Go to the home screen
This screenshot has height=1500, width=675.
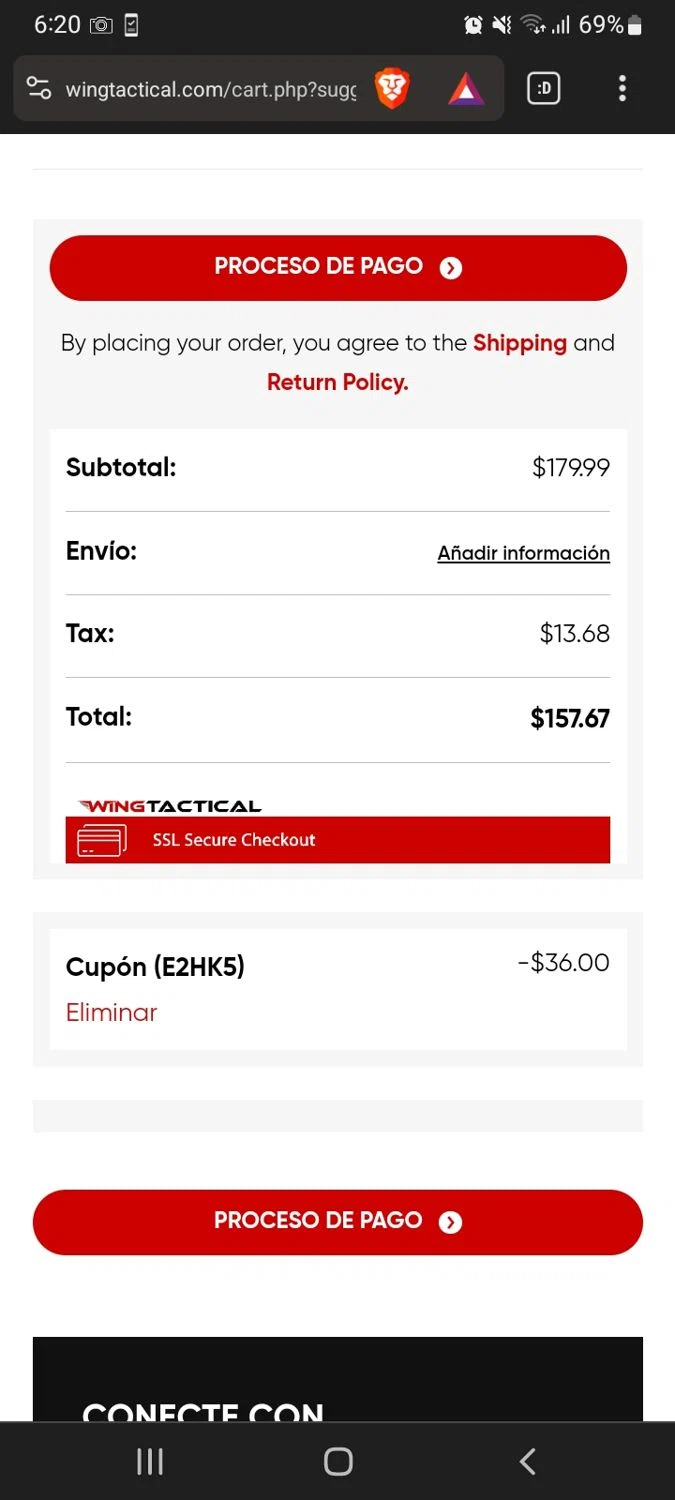pyautogui.click(x=338, y=1462)
